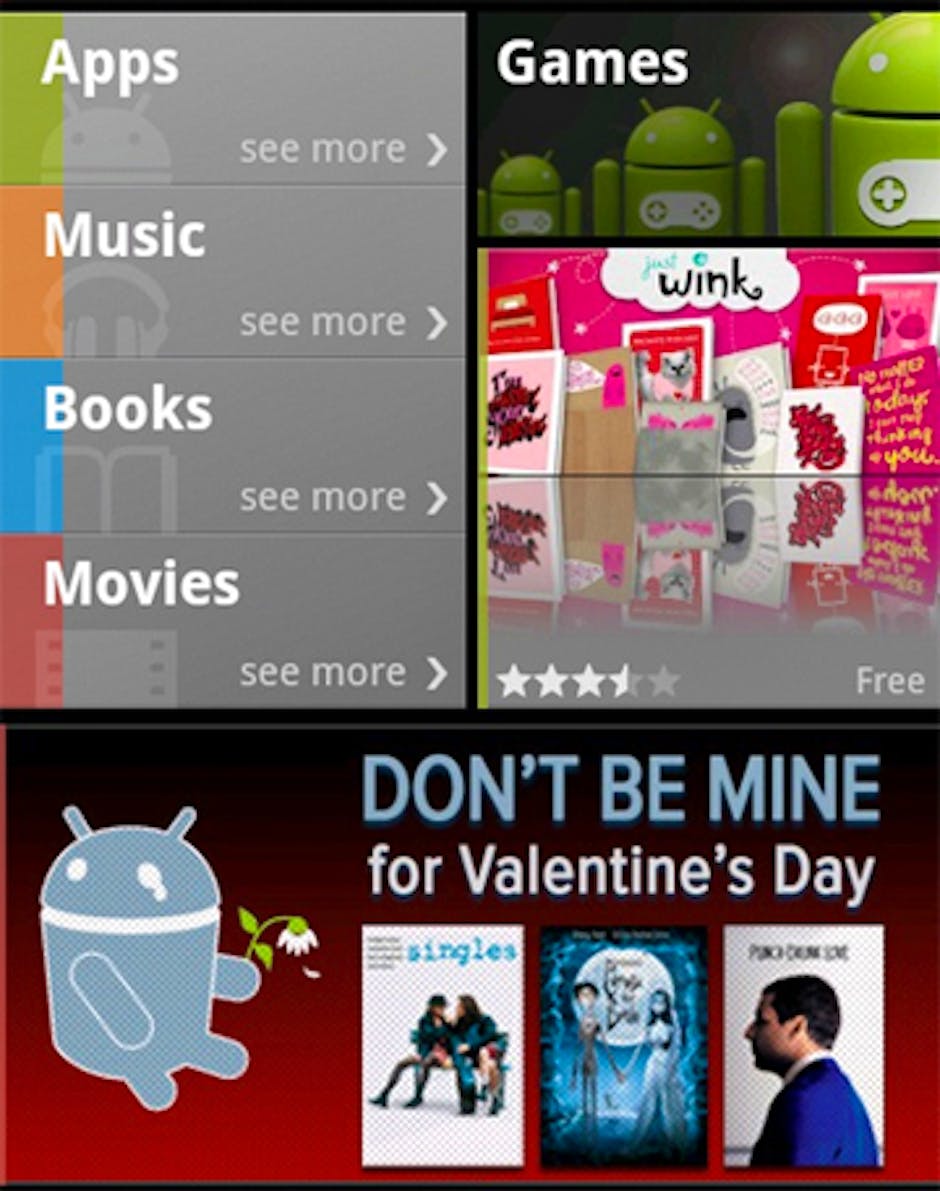Image resolution: width=940 pixels, height=1191 pixels.
Task: Open the Music category
Action: click(x=233, y=272)
